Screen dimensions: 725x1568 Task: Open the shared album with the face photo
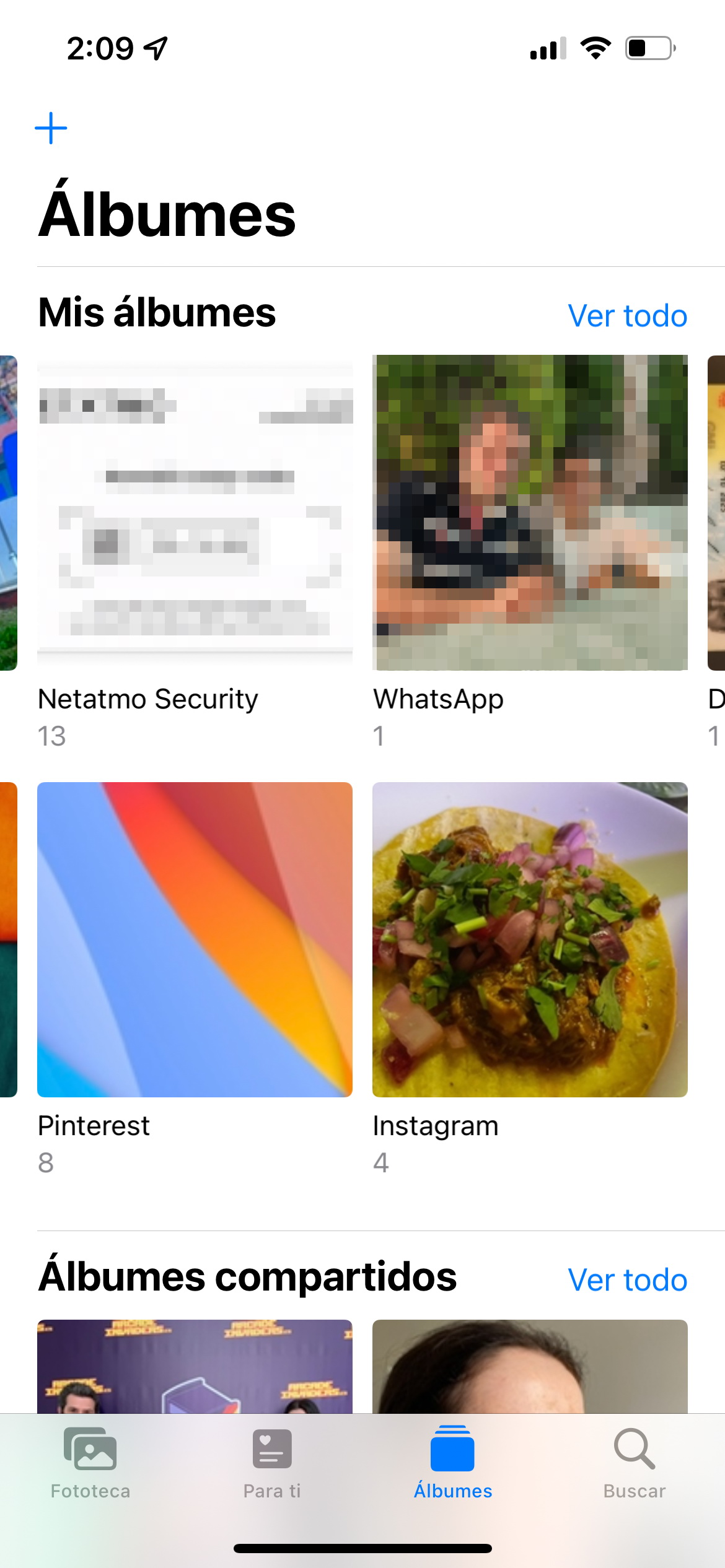pos(530,1366)
